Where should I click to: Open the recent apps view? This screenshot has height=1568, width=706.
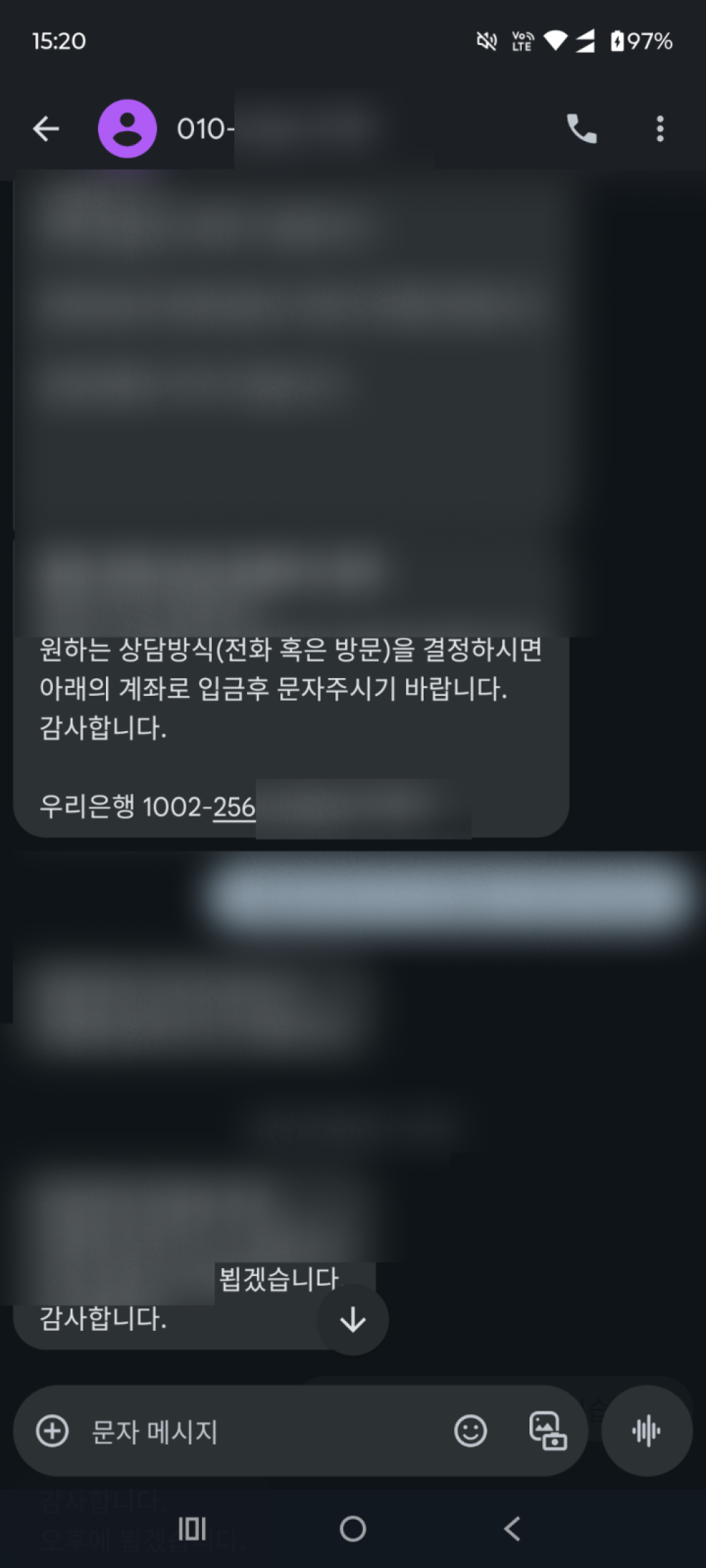(x=192, y=1529)
